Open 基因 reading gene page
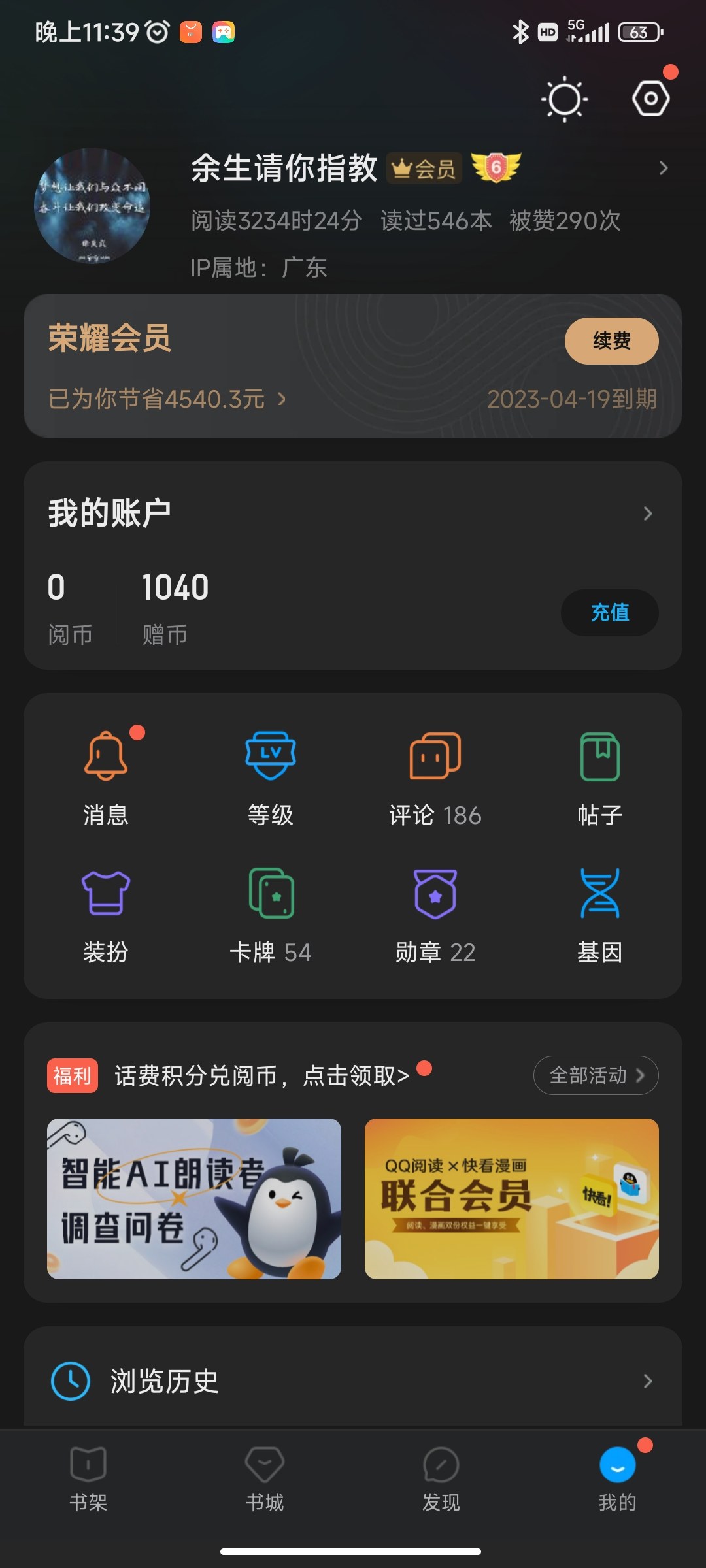This screenshot has width=706, height=1568. (599, 915)
